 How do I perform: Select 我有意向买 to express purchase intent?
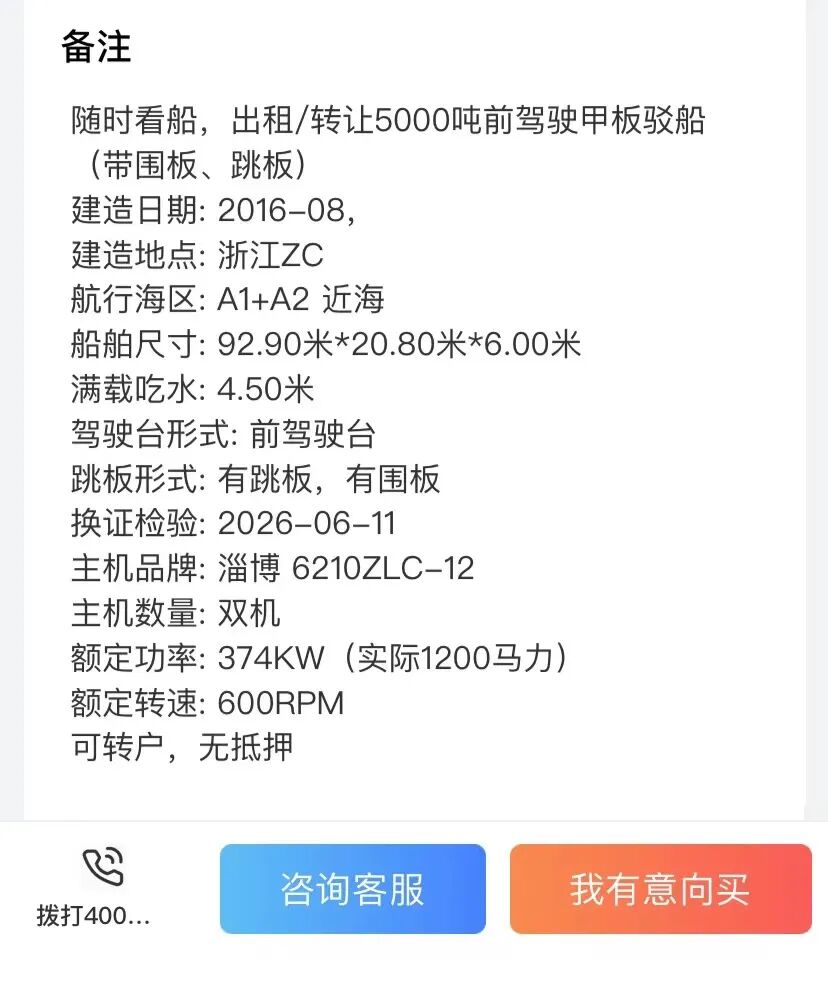click(x=660, y=888)
